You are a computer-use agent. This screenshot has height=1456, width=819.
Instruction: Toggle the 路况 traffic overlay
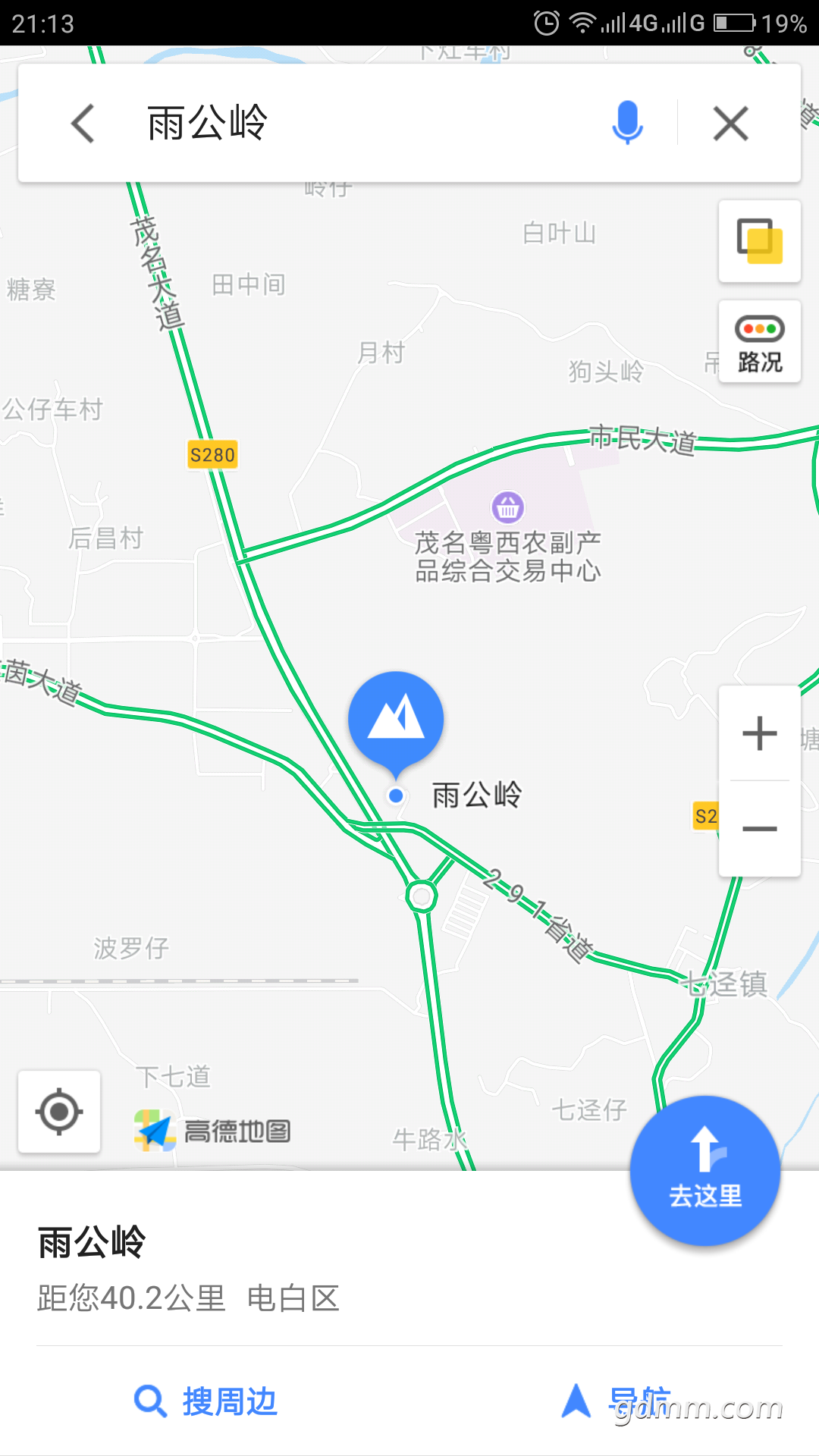[x=759, y=343]
